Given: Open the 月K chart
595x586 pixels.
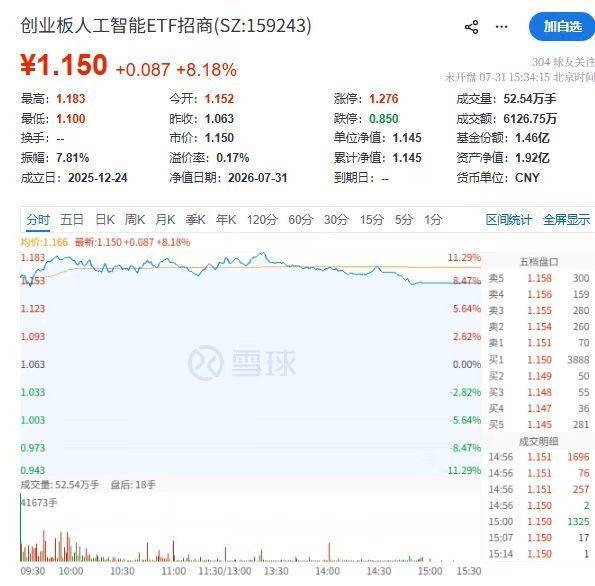Looking at the screenshot, I should 165,219.
